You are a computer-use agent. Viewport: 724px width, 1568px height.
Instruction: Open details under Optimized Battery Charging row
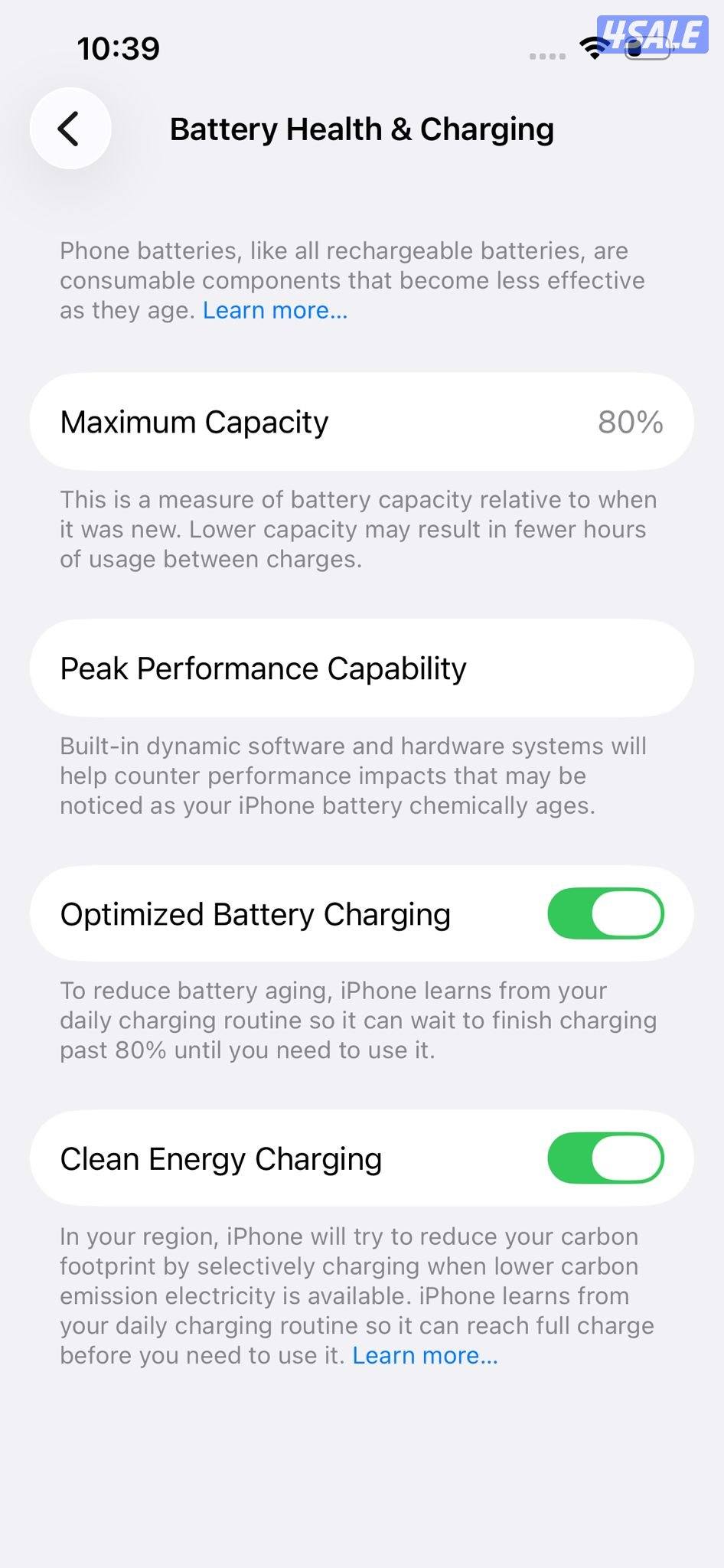(256, 913)
